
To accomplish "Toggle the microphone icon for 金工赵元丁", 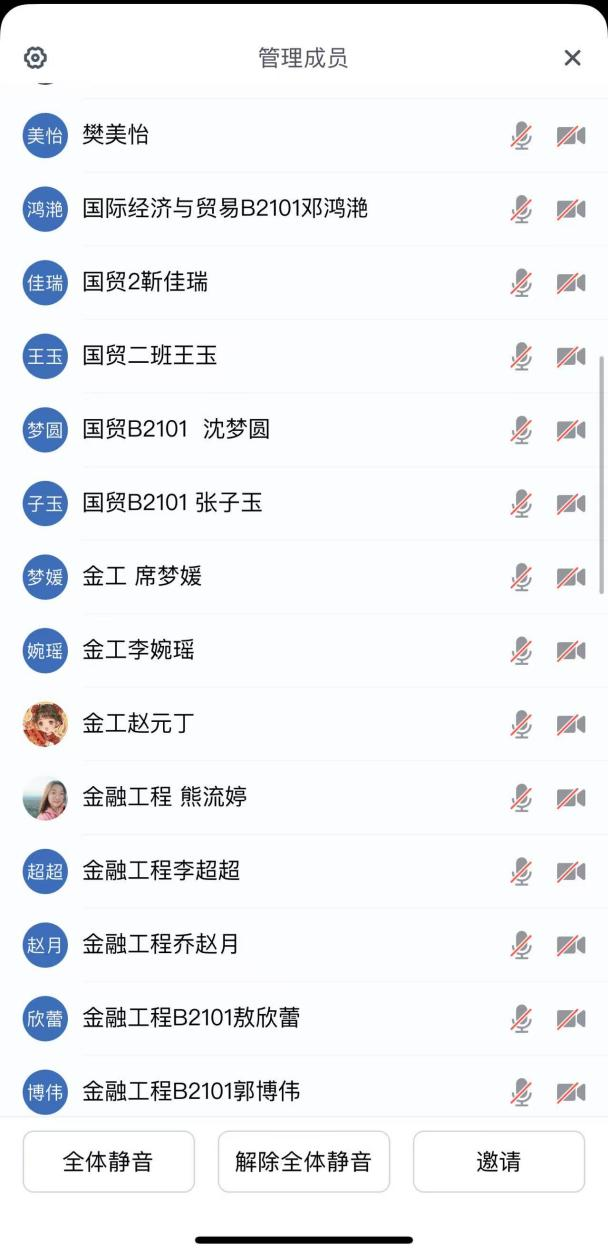I will [521, 724].
